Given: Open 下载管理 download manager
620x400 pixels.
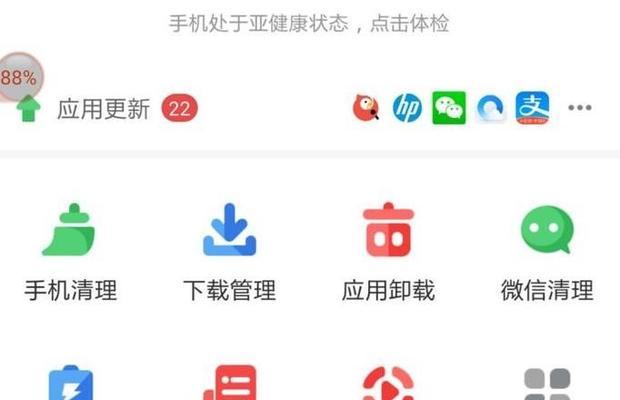Looking at the screenshot, I should 229,250.
